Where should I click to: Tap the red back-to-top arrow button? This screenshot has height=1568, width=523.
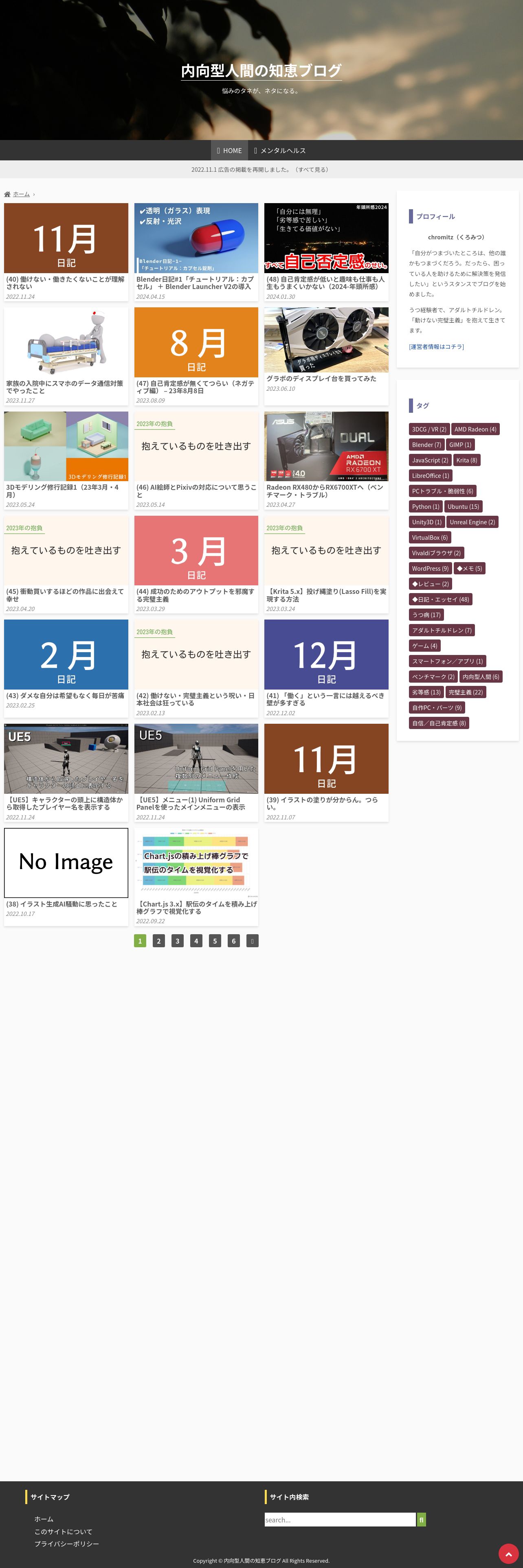pyautogui.click(x=508, y=1554)
